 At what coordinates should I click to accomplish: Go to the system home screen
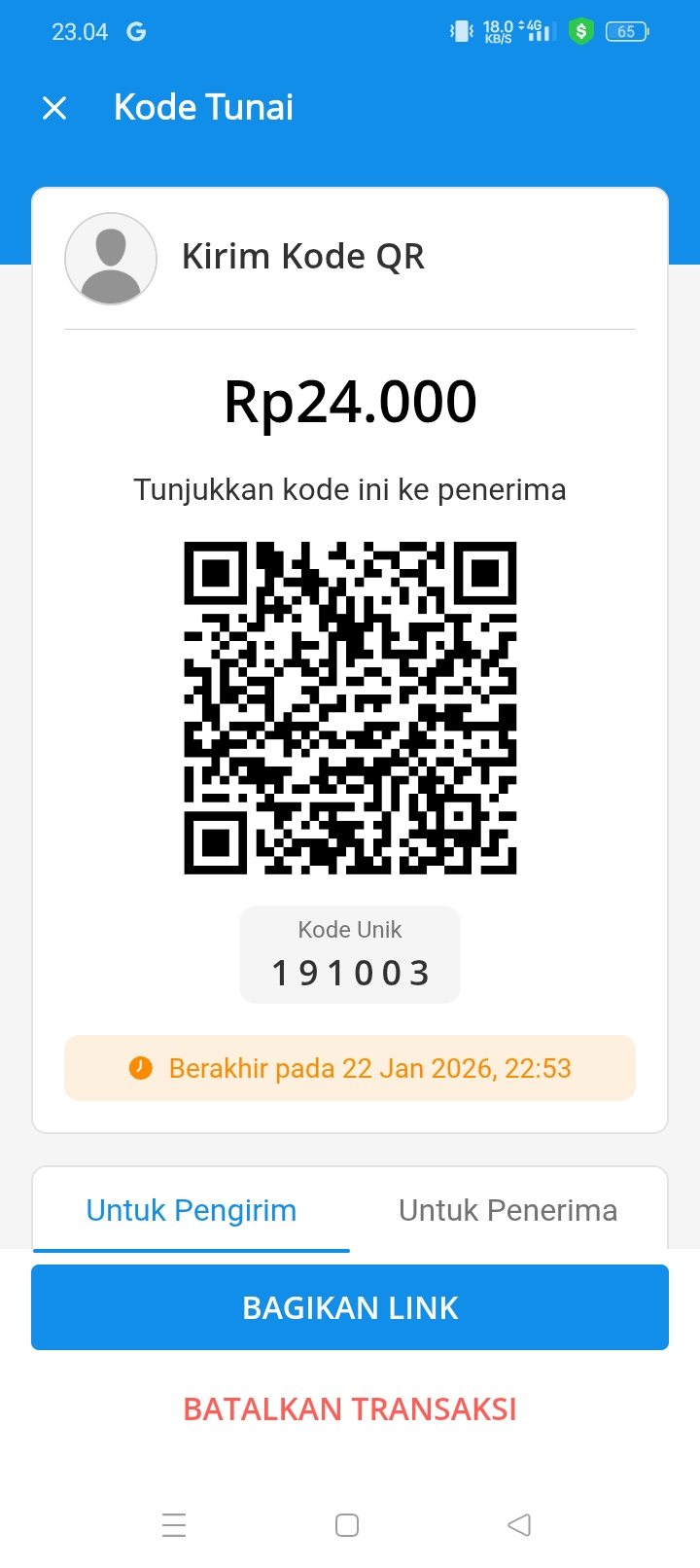[347, 1525]
